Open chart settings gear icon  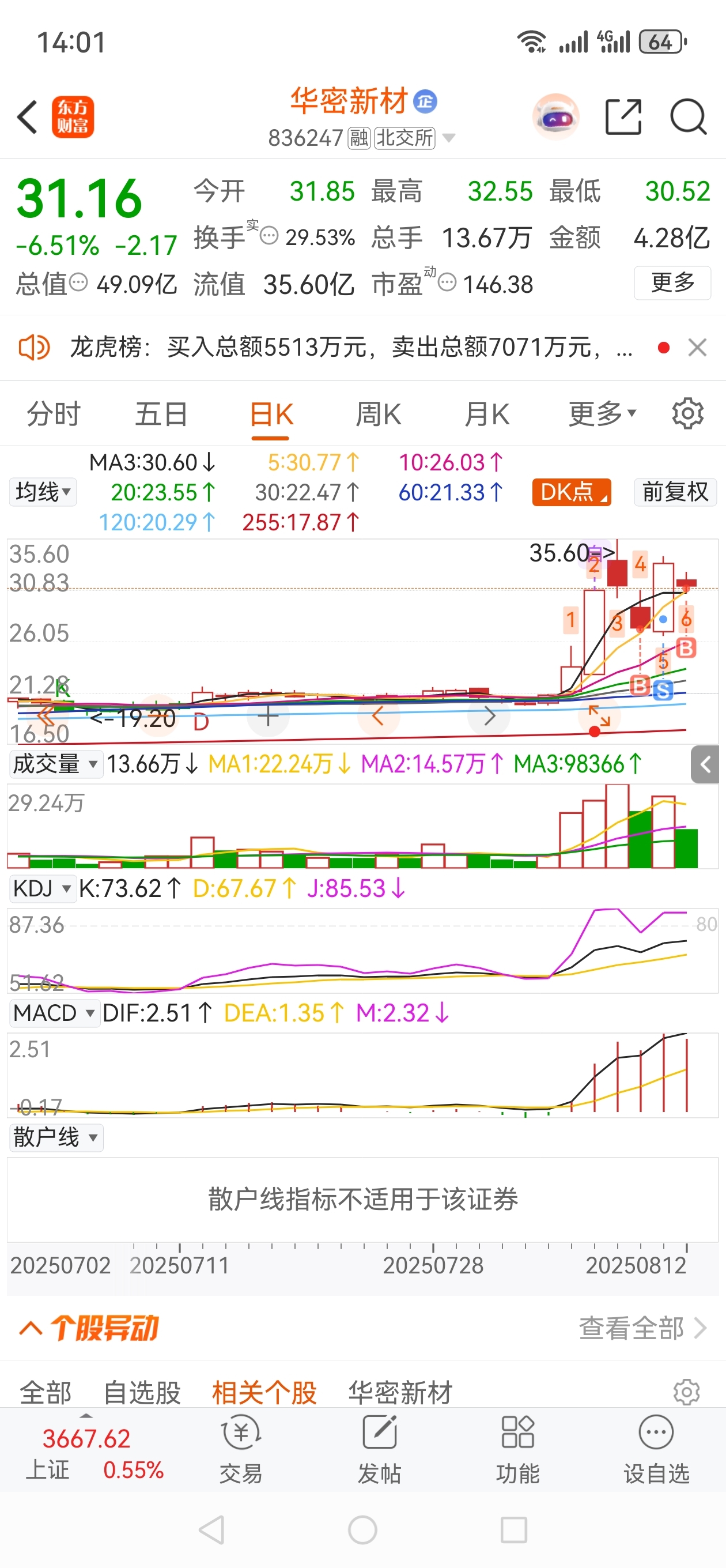click(687, 414)
